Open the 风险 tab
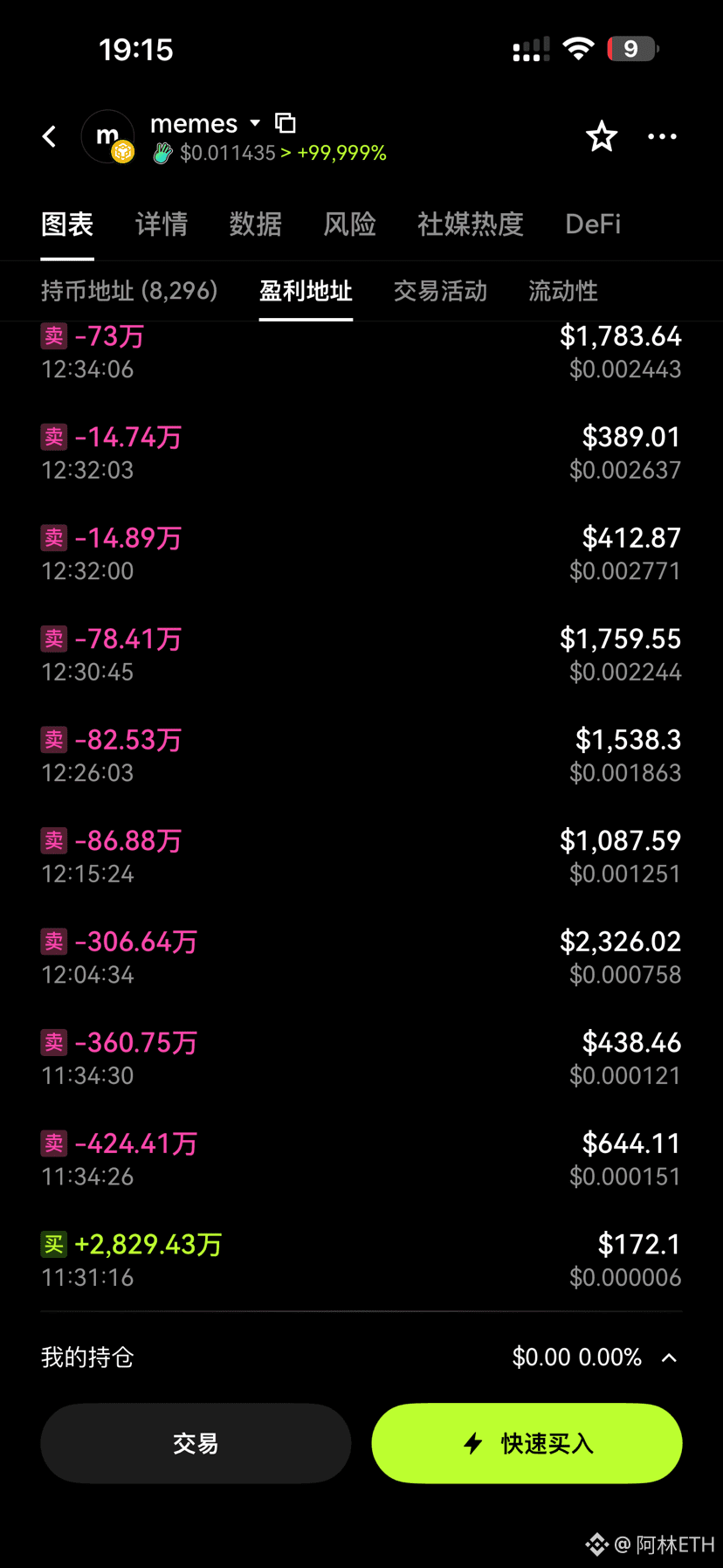 [349, 224]
